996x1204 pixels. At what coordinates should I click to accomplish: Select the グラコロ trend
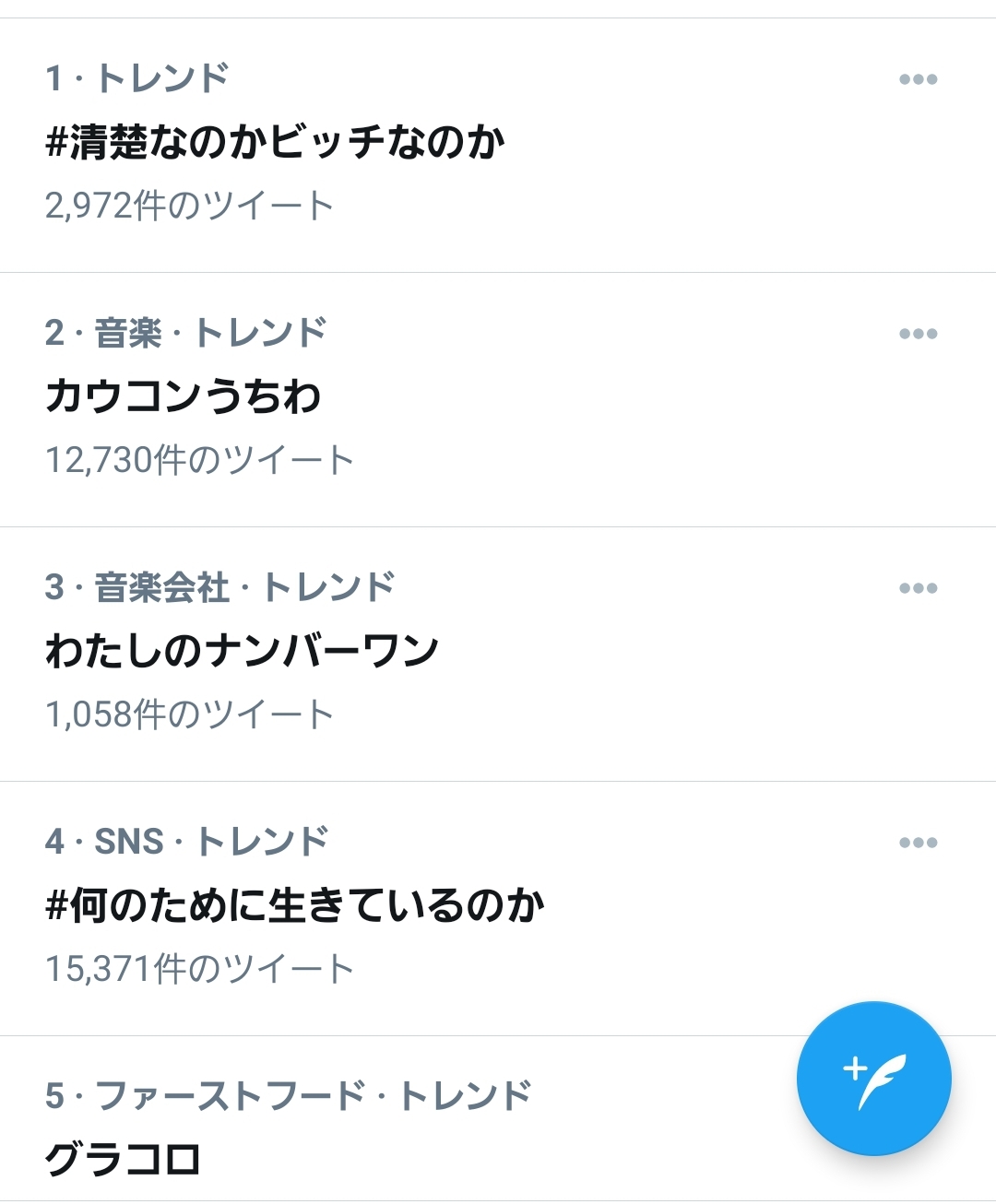(124, 1159)
